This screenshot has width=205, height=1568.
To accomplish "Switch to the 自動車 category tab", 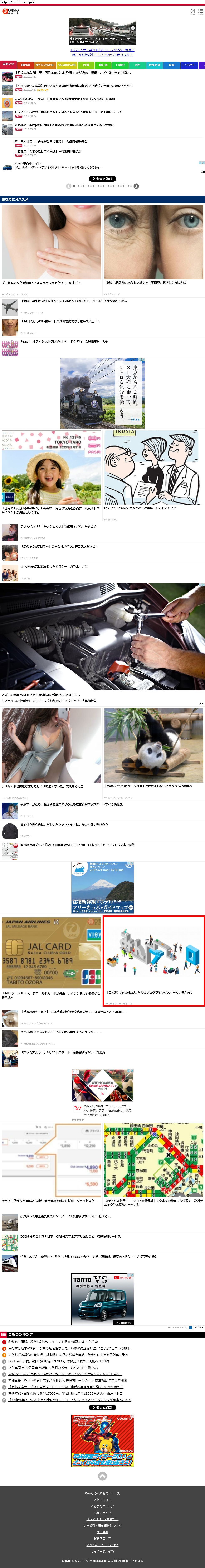I will pos(120,65).
